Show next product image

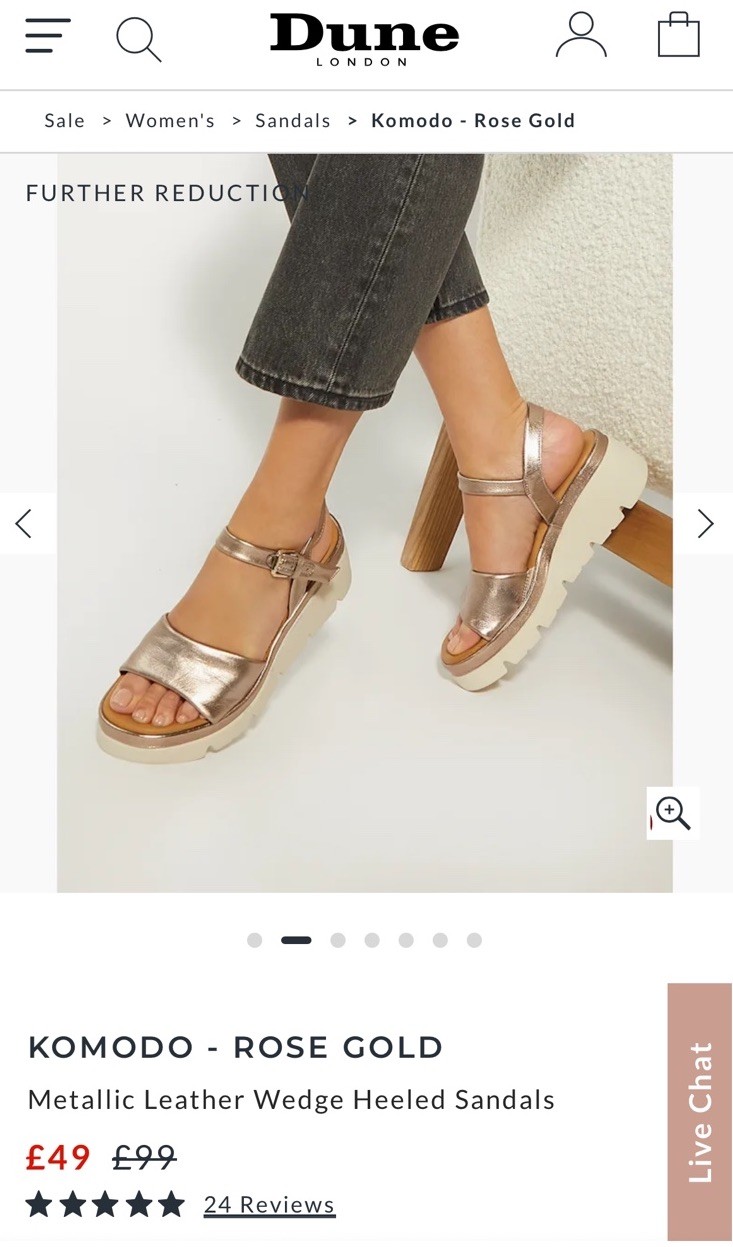(705, 523)
